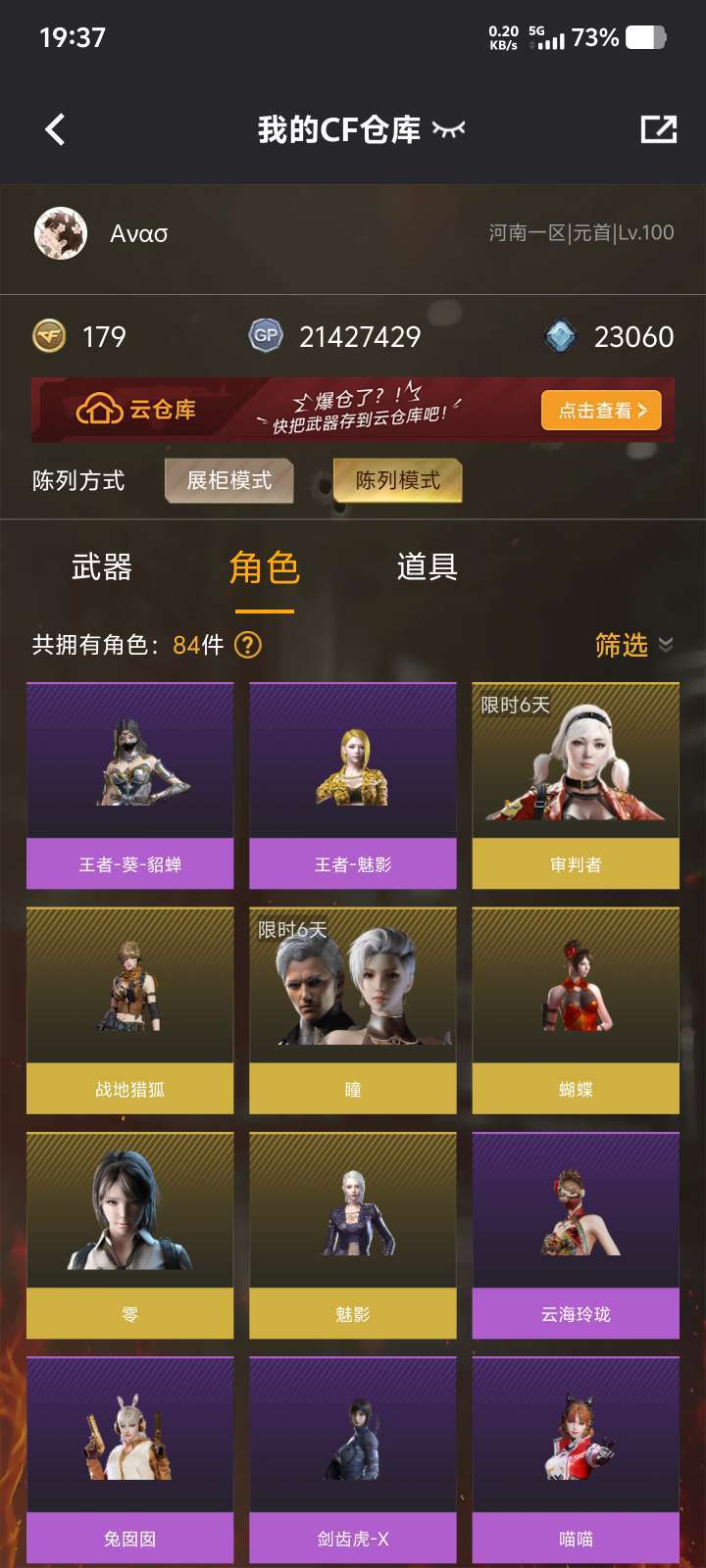Tap the share icon in the top right
706x1568 pixels.
point(658,129)
